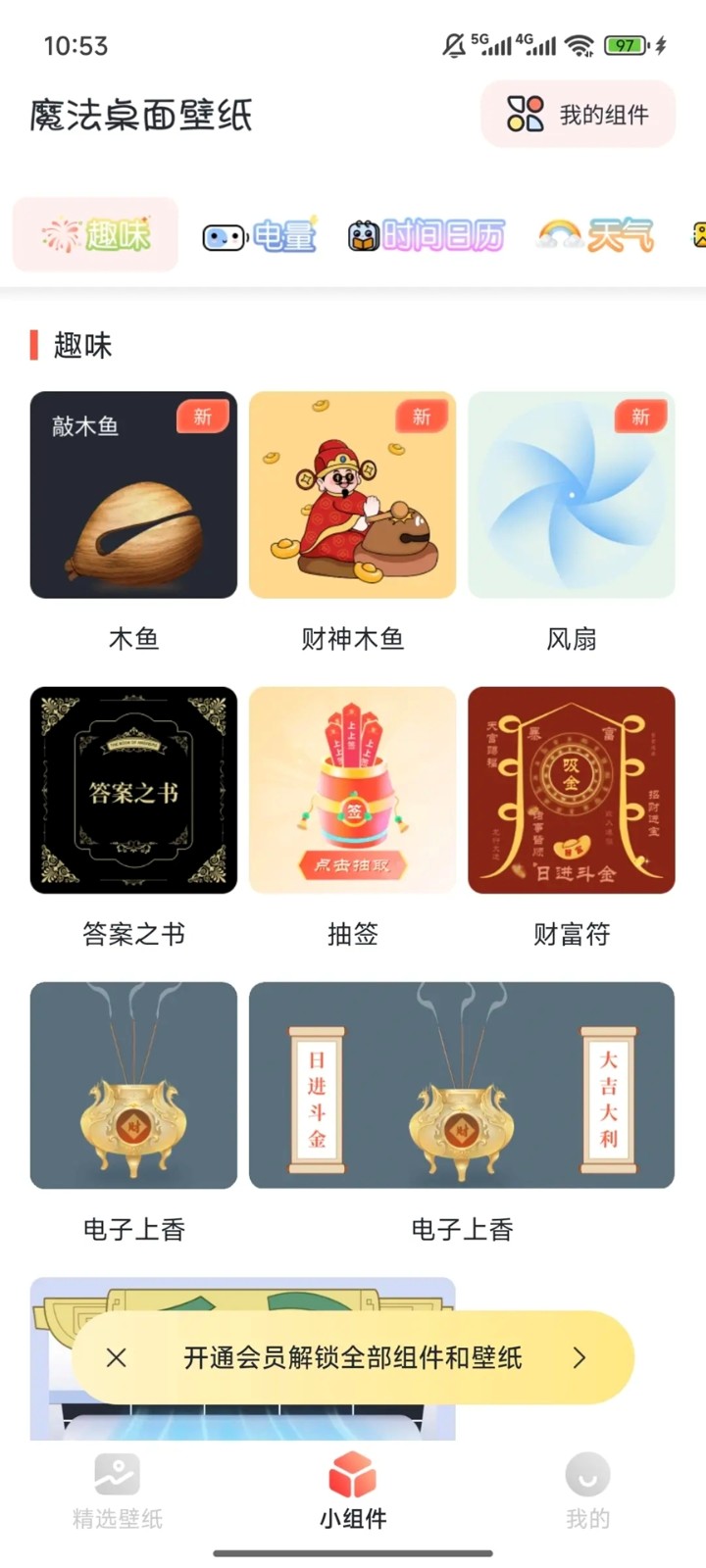706x1568 pixels.
Task: Open the 木鱼 wooden fish widget
Action: (133, 495)
